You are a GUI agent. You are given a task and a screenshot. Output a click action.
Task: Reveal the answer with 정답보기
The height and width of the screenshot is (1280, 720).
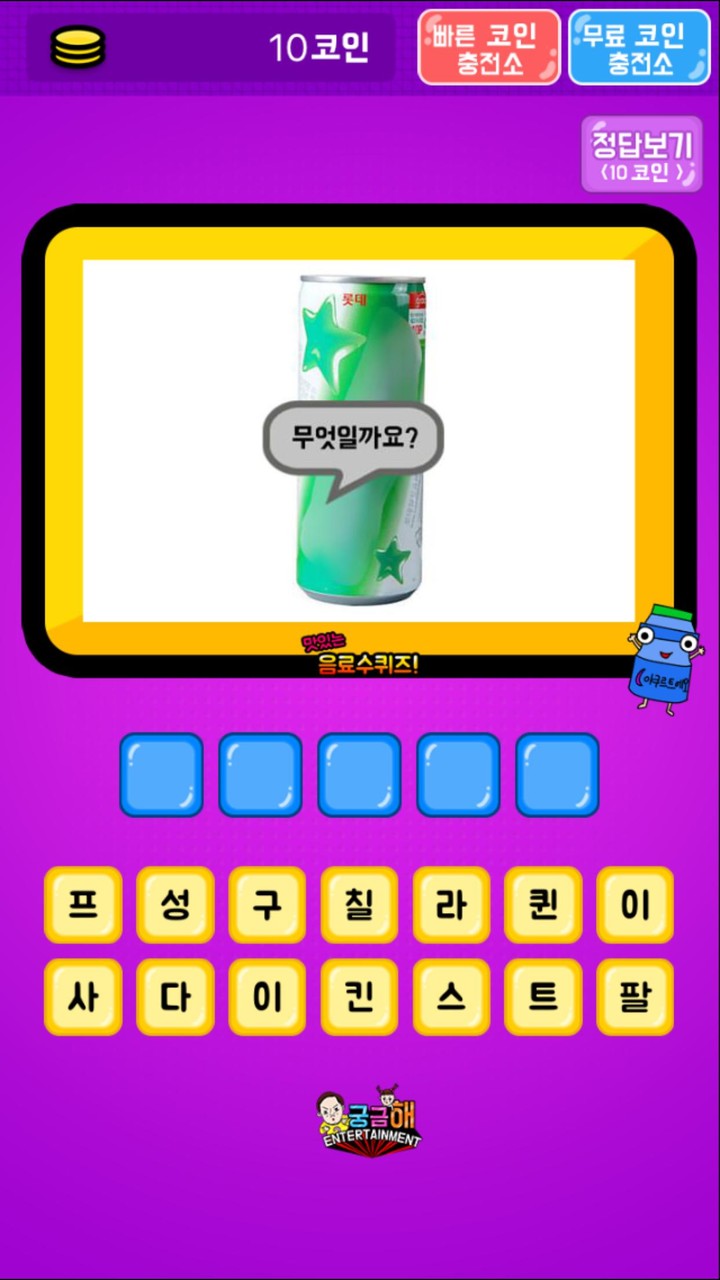click(641, 155)
